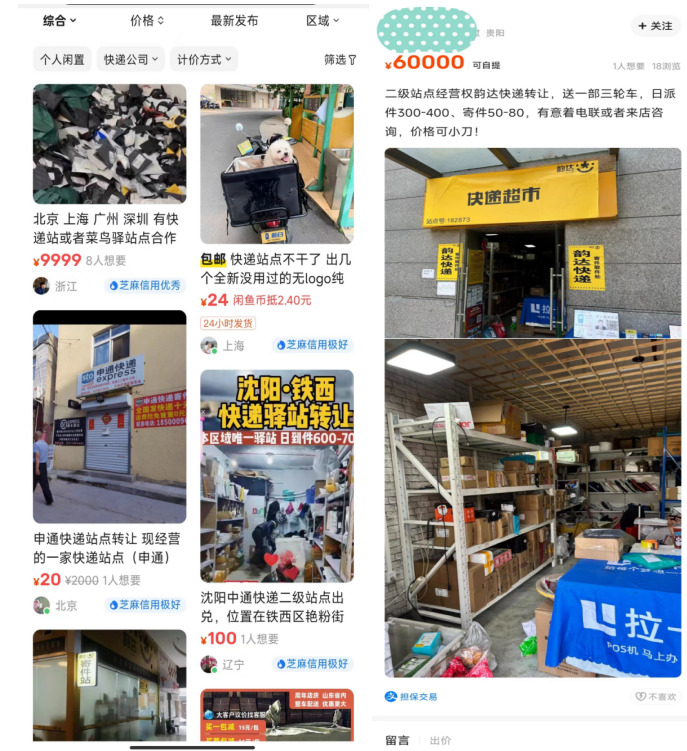Sort listings by 价格
687x751 pixels.
point(147,20)
